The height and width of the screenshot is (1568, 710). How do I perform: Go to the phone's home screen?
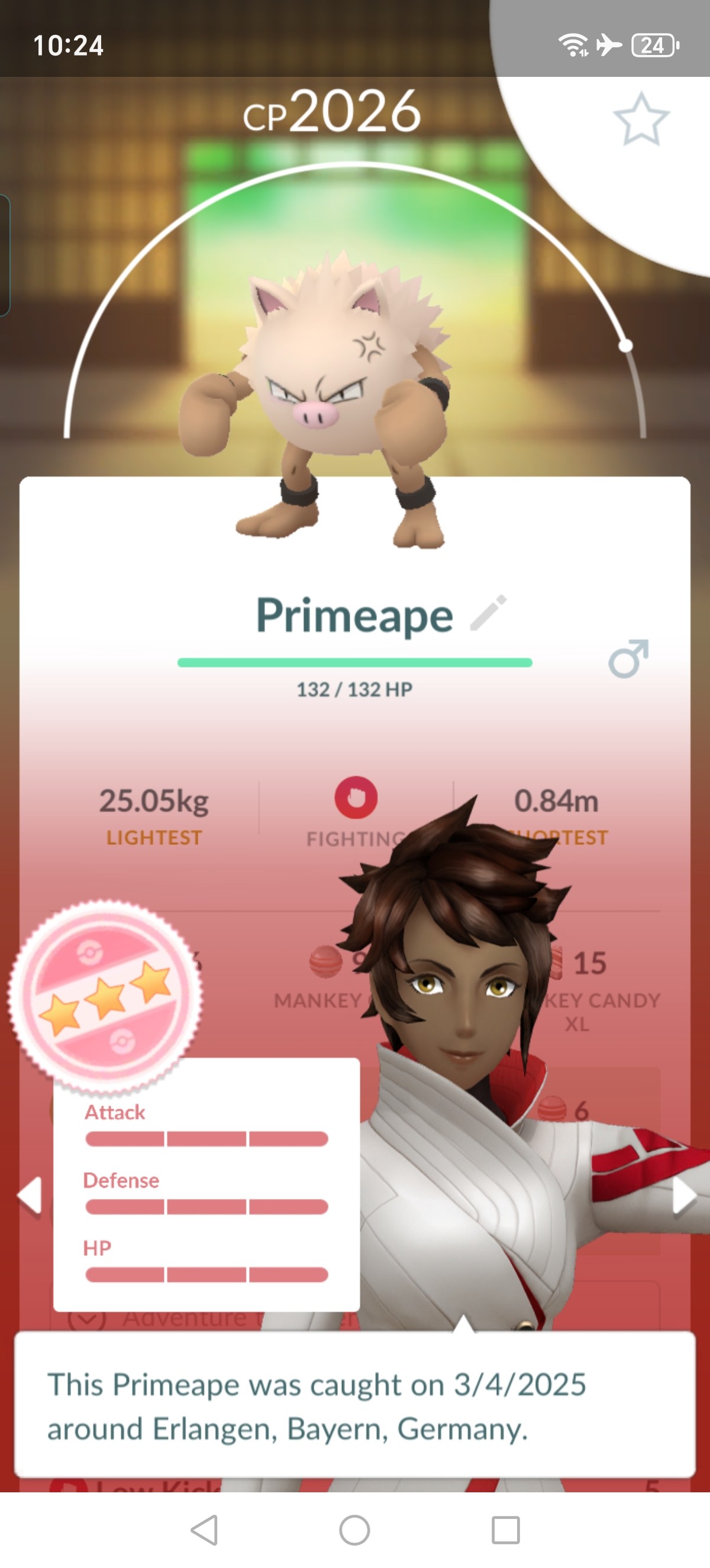(x=354, y=1530)
